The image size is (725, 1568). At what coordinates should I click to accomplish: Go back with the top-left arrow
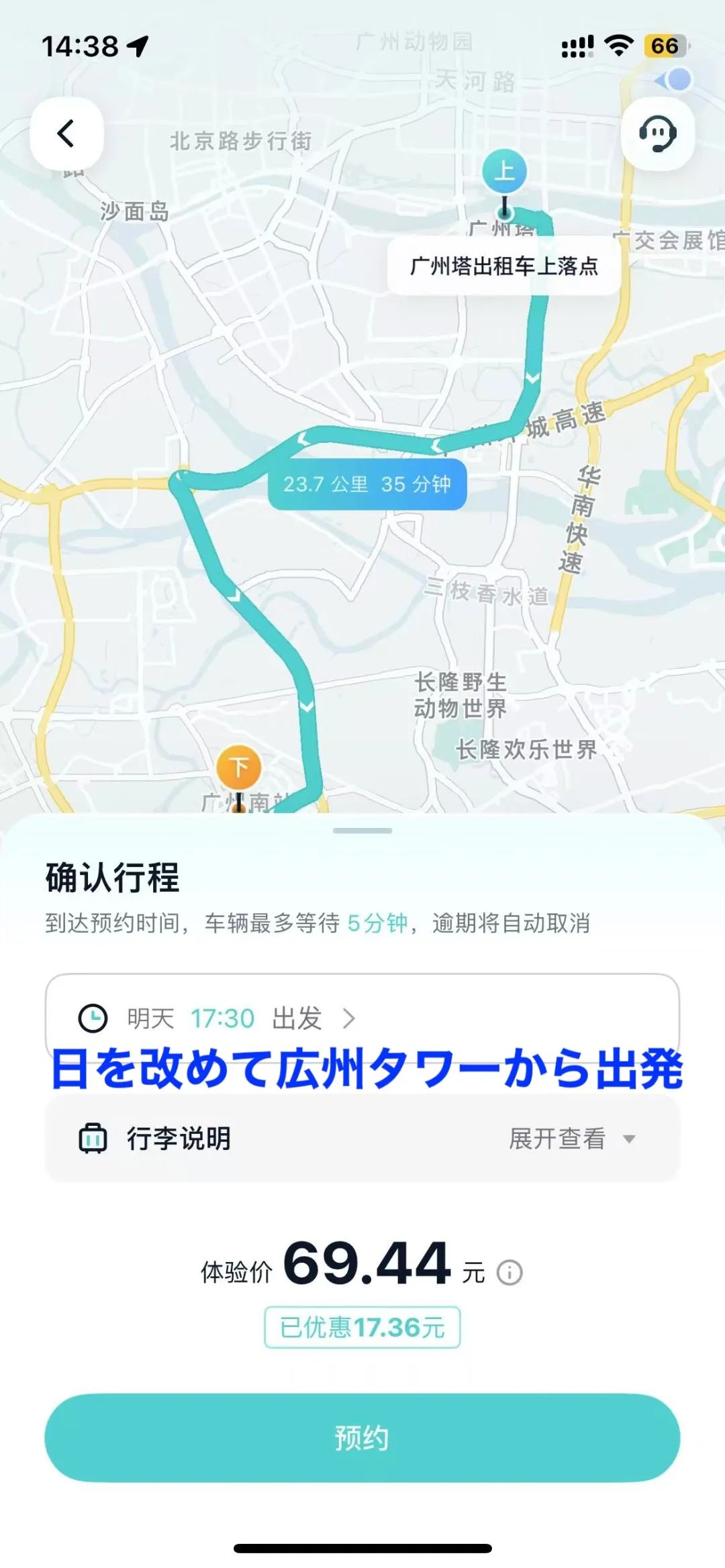tap(66, 133)
